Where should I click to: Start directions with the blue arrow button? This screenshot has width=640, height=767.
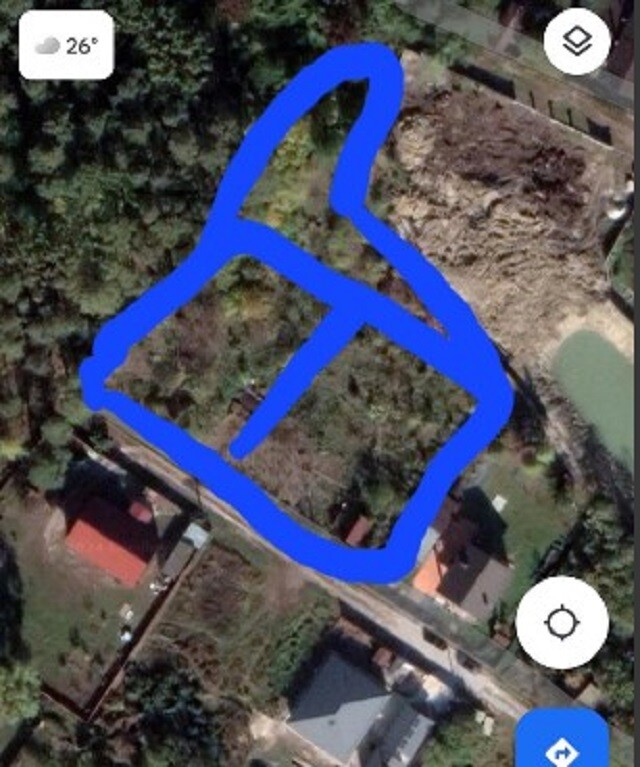pos(563,745)
